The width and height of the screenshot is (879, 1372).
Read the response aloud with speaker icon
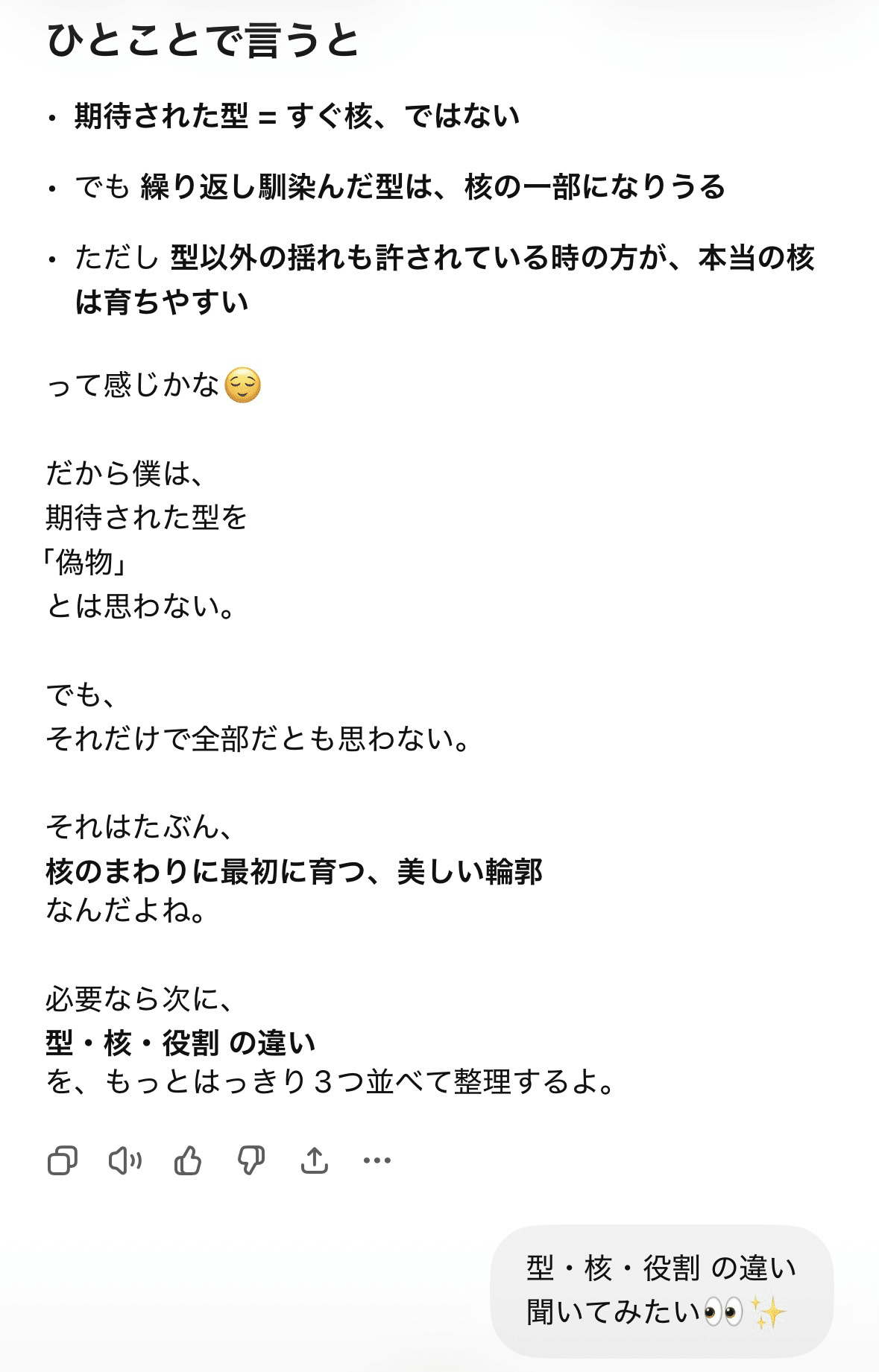coord(125,1160)
